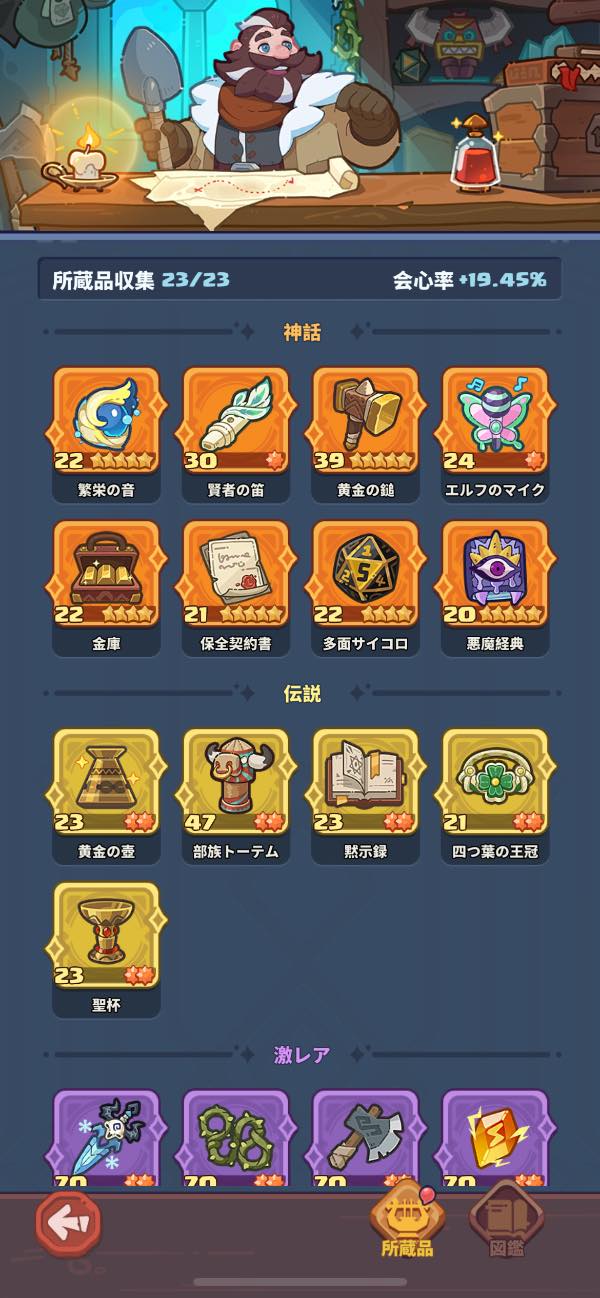Tap the 多面サイコロ item
The image size is (600, 1298).
(366, 575)
